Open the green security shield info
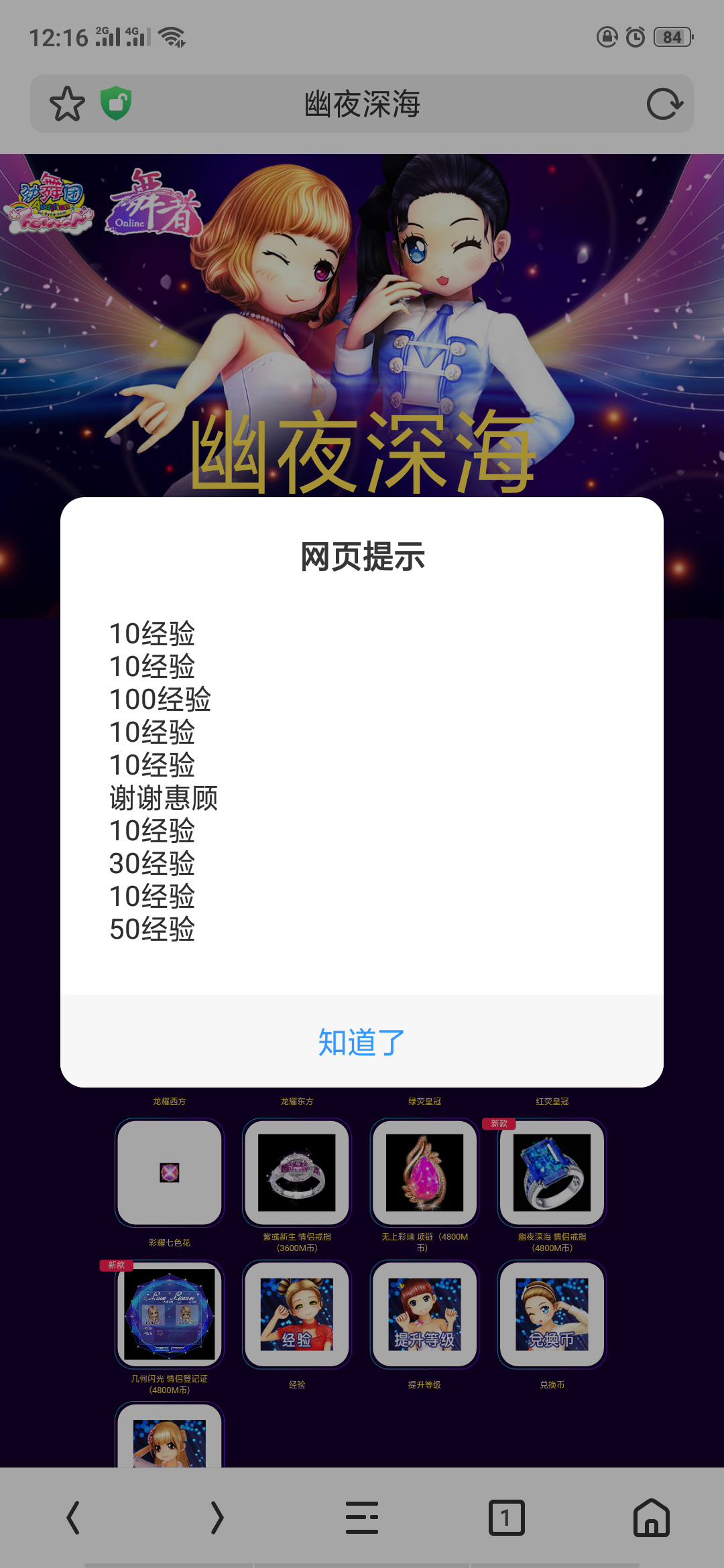724x1568 pixels. coord(116,103)
